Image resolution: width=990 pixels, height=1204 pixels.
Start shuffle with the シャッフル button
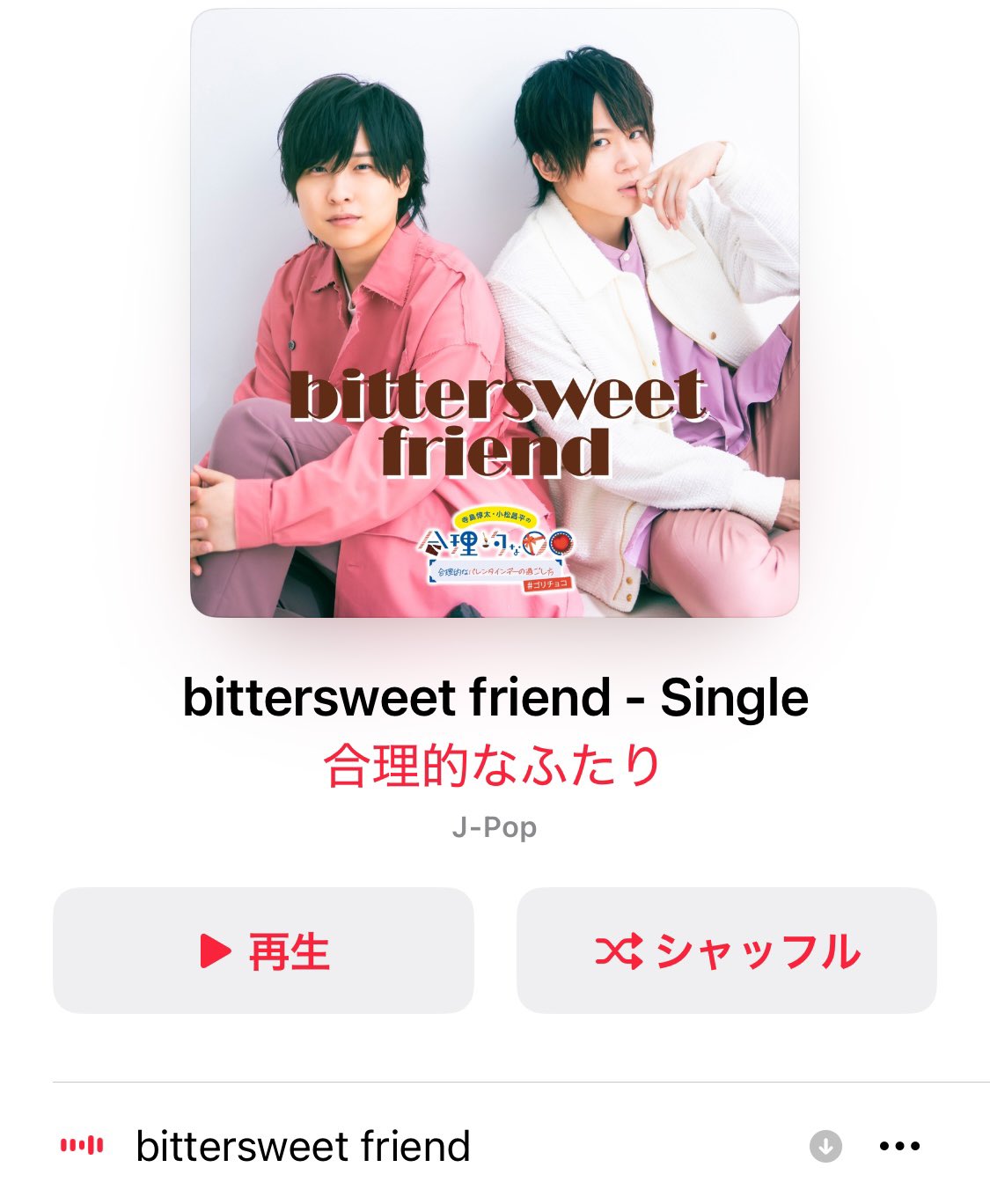coord(726,951)
